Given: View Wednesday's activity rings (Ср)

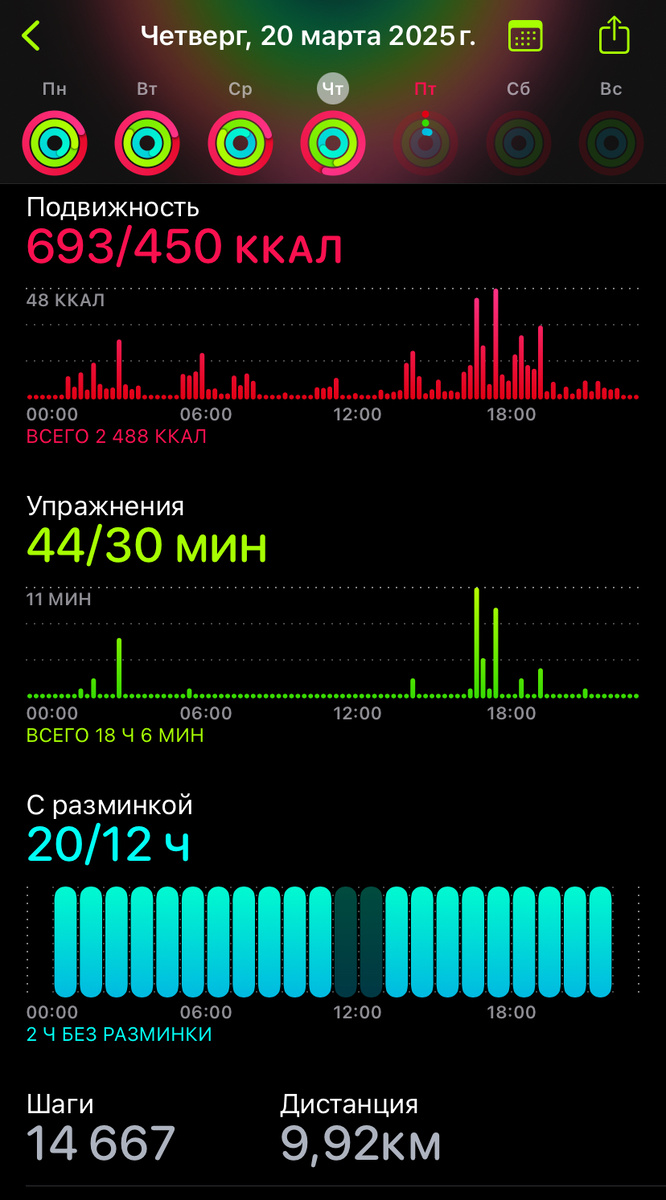Looking at the screenshot, I should [x=240, y=143].
